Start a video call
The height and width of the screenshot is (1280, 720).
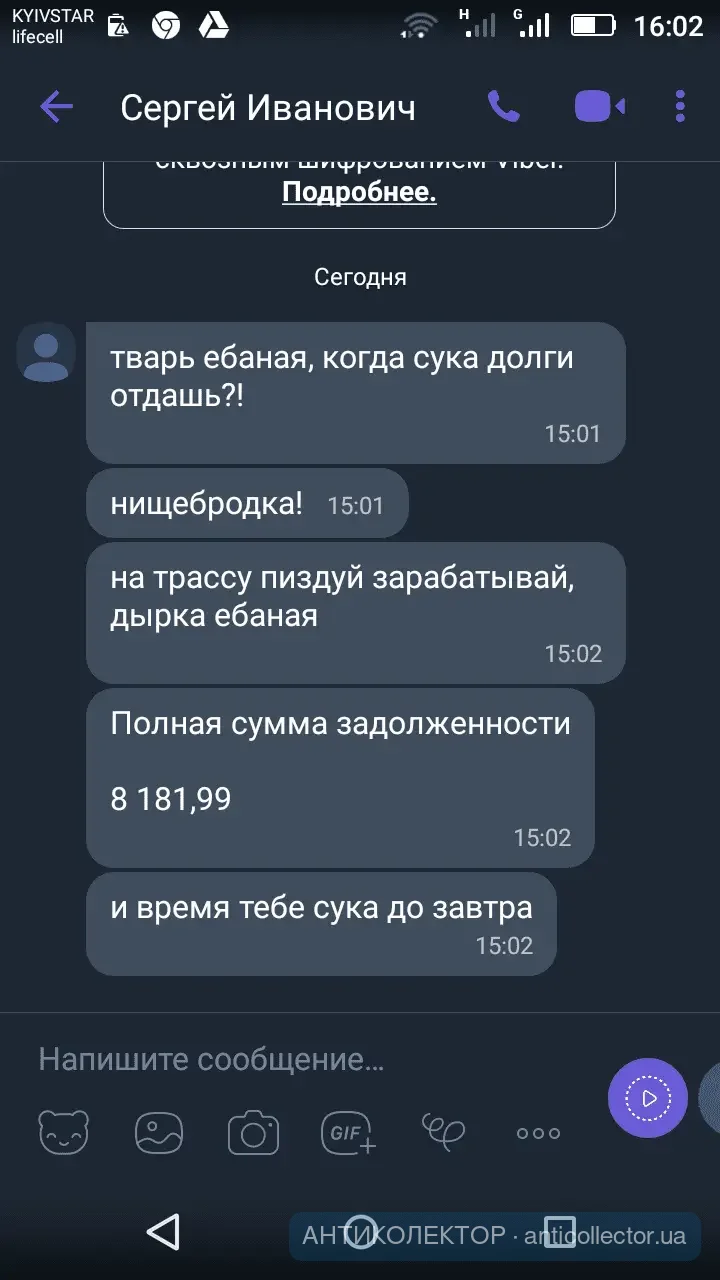599,106
